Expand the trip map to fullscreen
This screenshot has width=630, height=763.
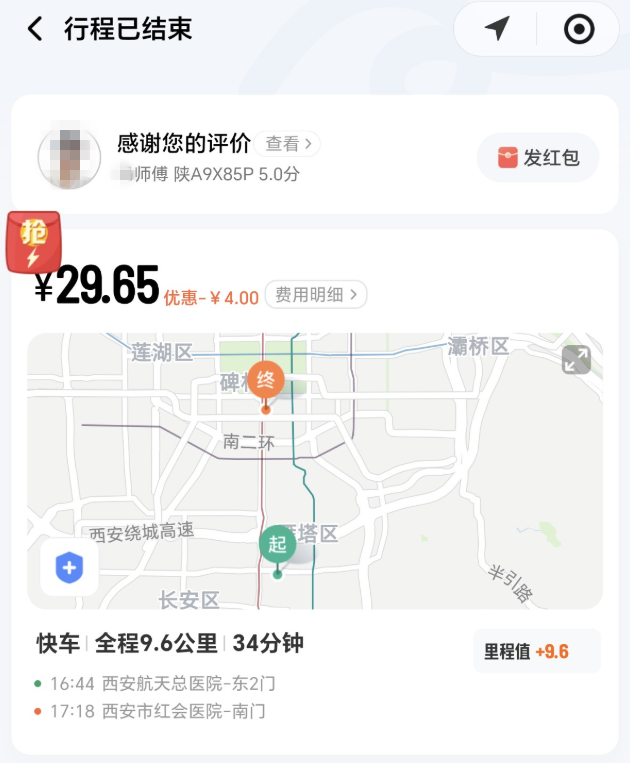point(576,360)
